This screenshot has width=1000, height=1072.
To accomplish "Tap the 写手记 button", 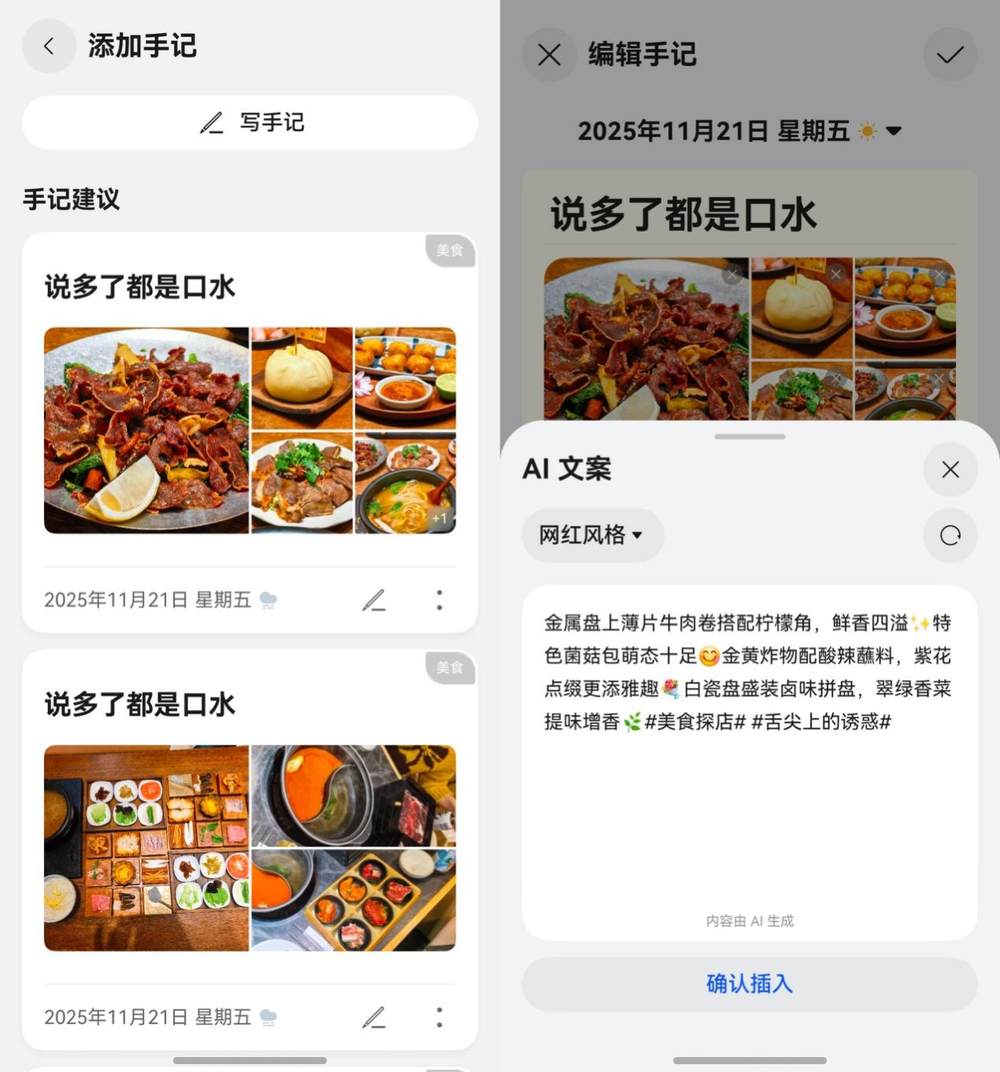I will (x=250, y=123).
